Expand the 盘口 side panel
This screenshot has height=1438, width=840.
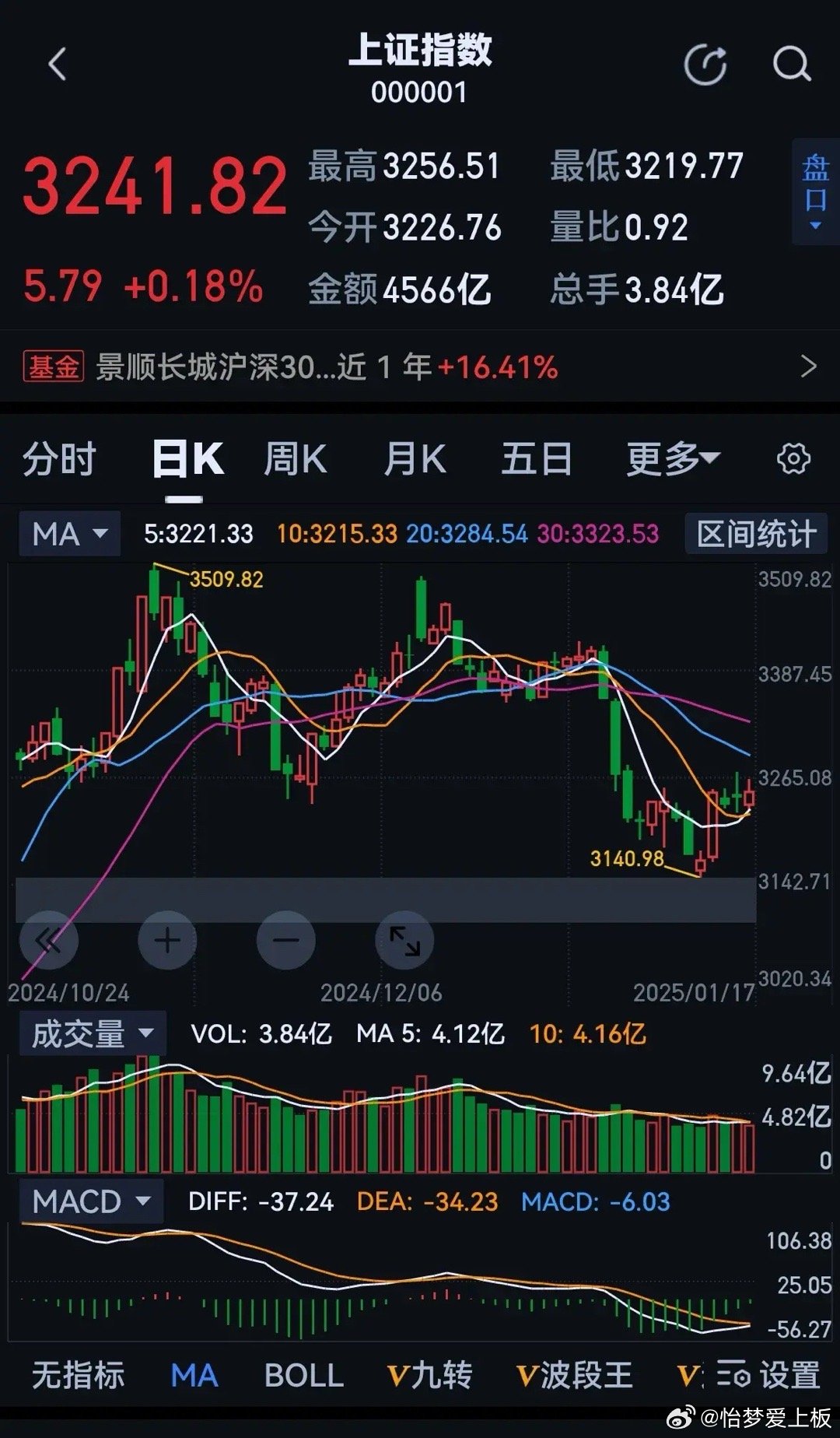[x=815, y=191]
